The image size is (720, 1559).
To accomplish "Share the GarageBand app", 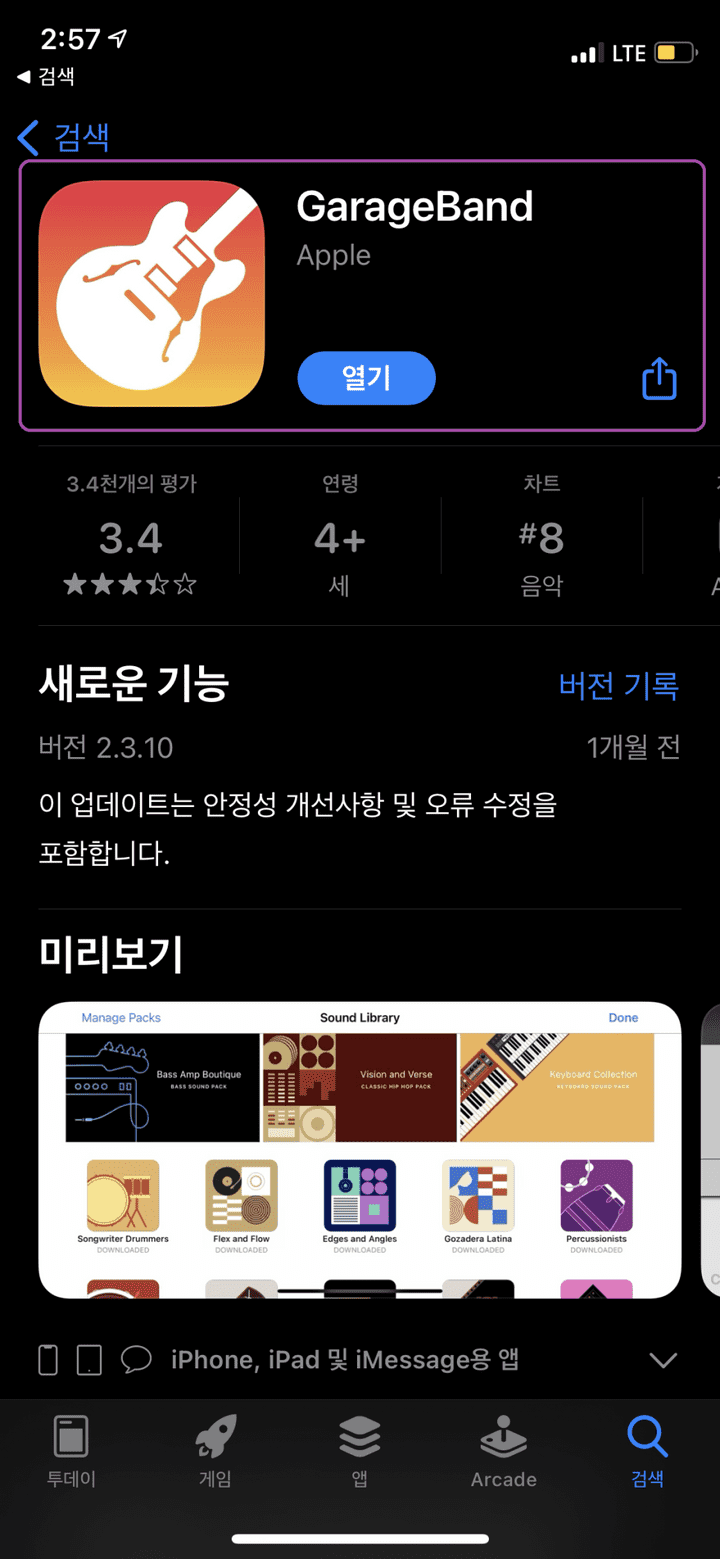I will coord(659,379).
